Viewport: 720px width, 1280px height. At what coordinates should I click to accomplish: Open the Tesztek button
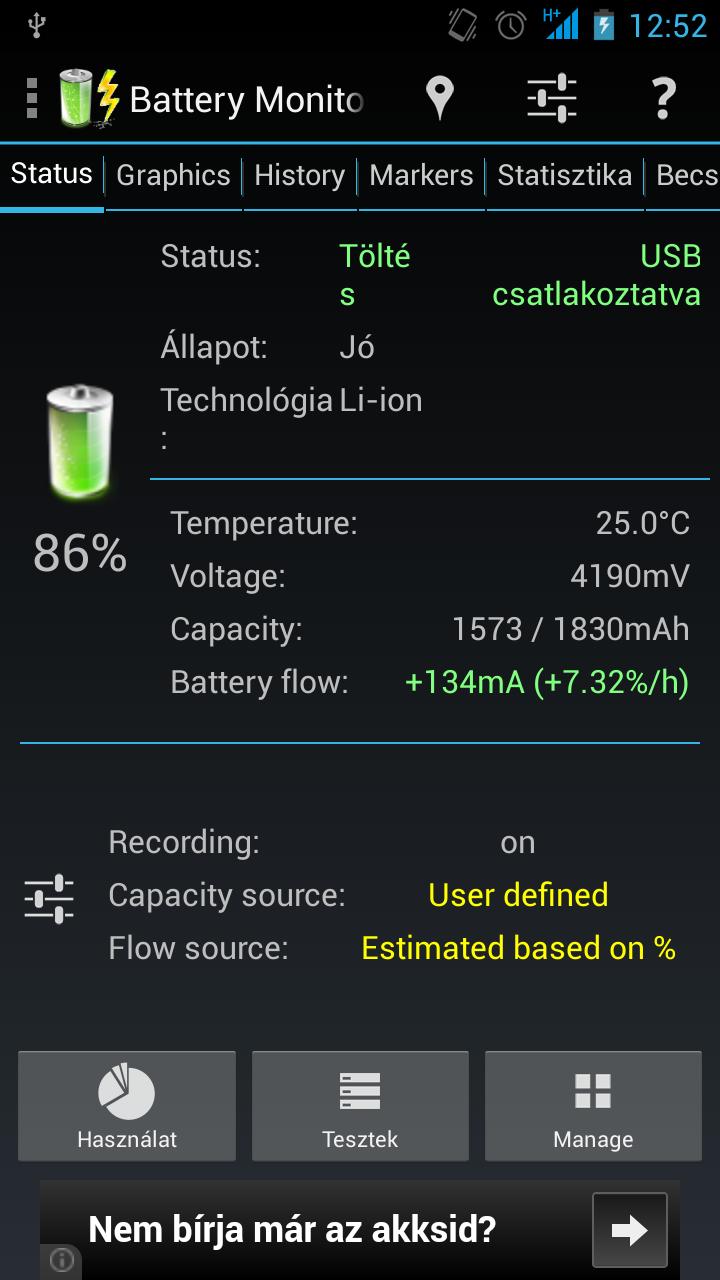360,1106
